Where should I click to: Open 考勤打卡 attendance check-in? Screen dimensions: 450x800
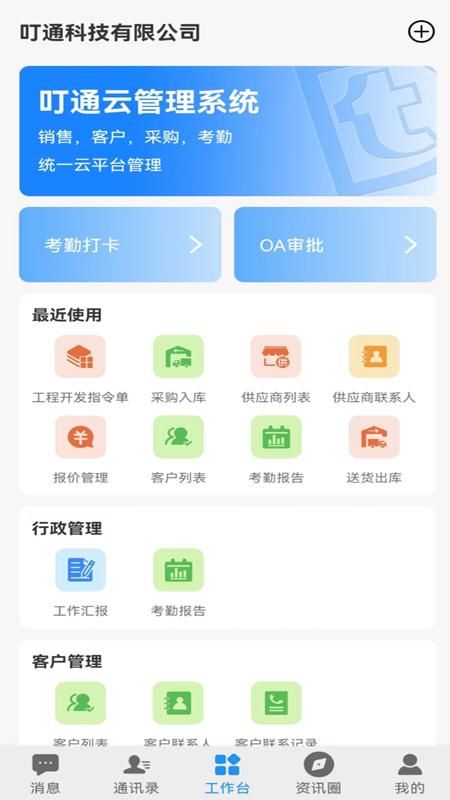[x=120, y=244]
